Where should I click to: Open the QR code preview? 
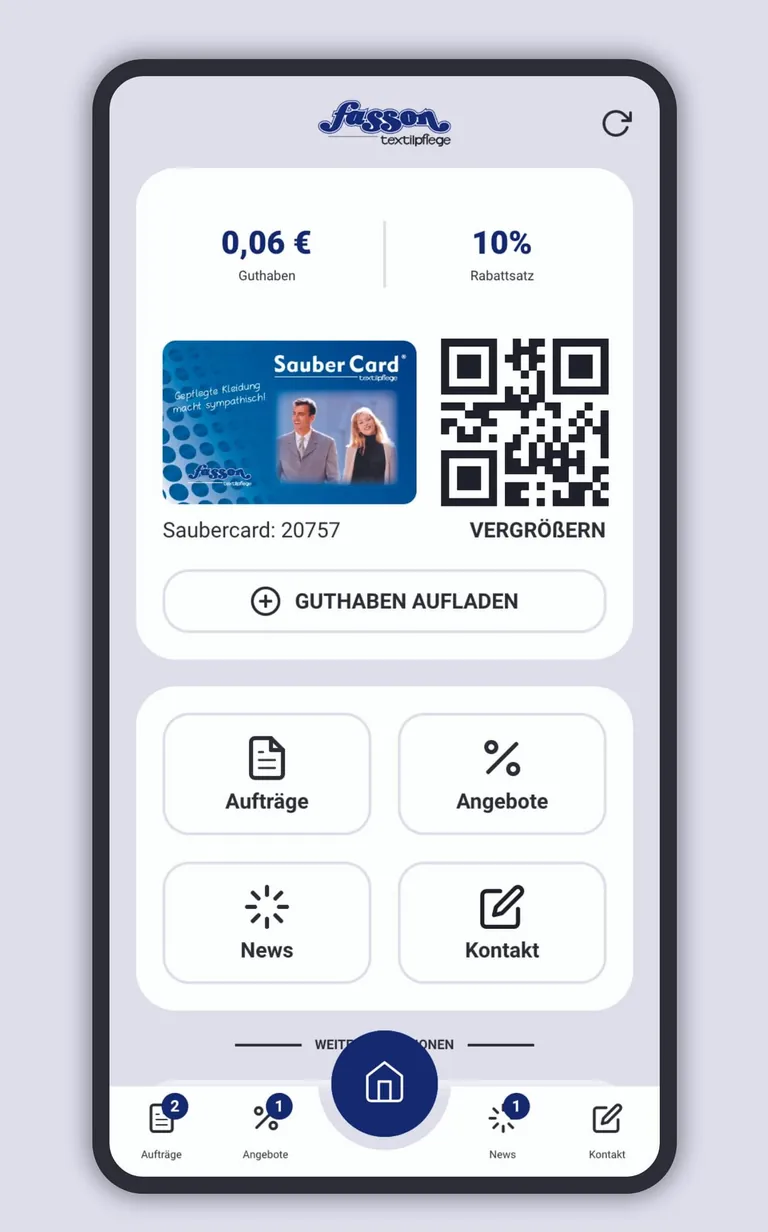(526, 422)
